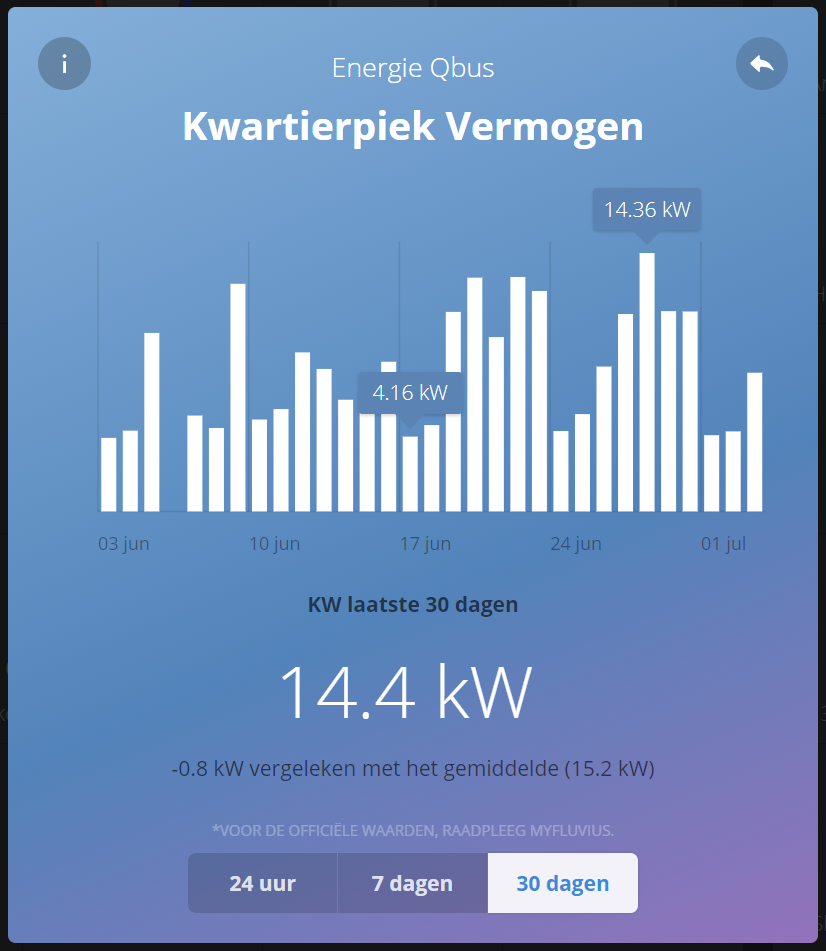The height and width of the screenshot is (951, 826).
Task: Click the bar marked by the 4.16 kW tooltip
Action: point(411,470)
